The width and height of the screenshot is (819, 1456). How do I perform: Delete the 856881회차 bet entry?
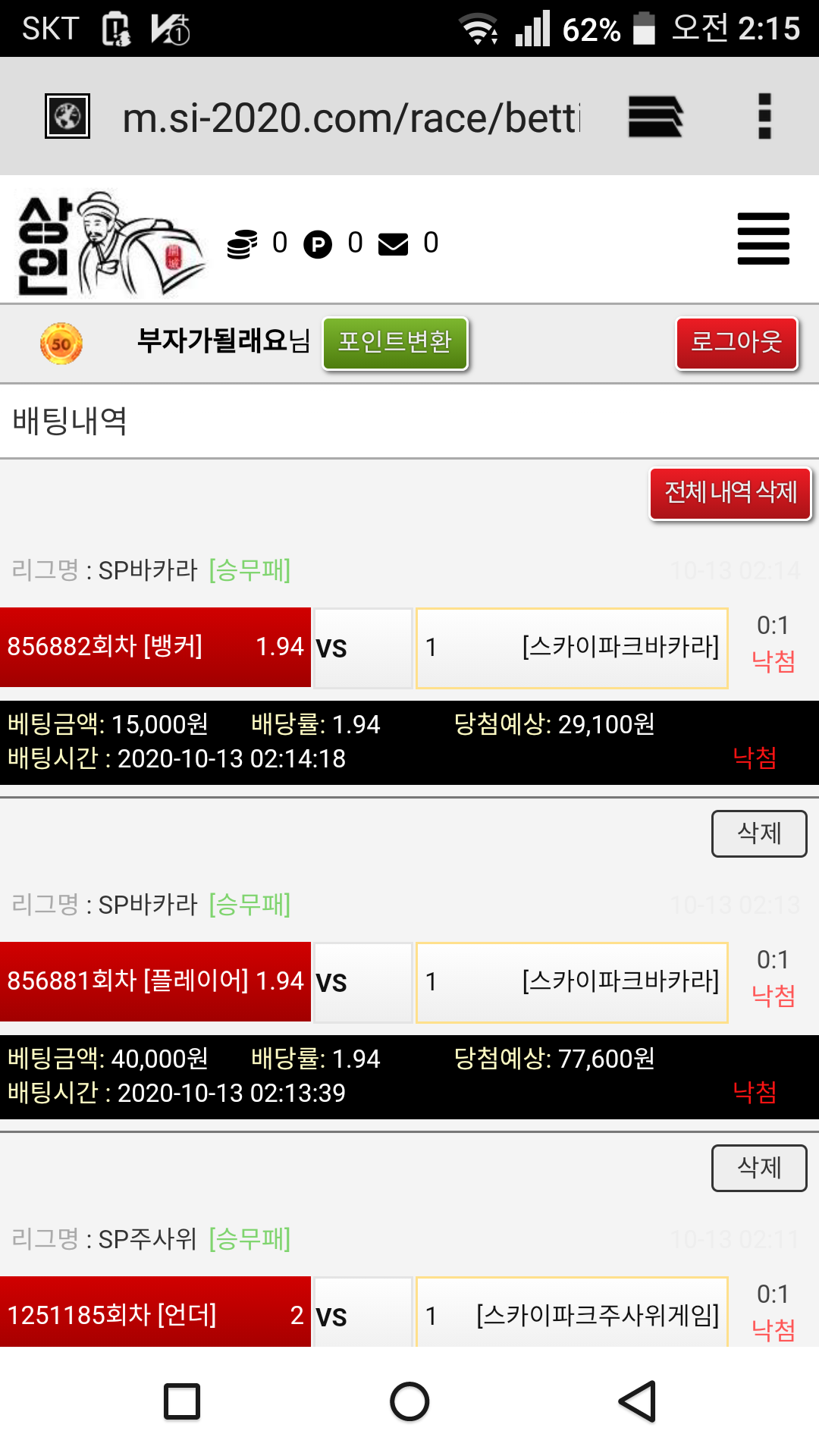point(758,1168)
